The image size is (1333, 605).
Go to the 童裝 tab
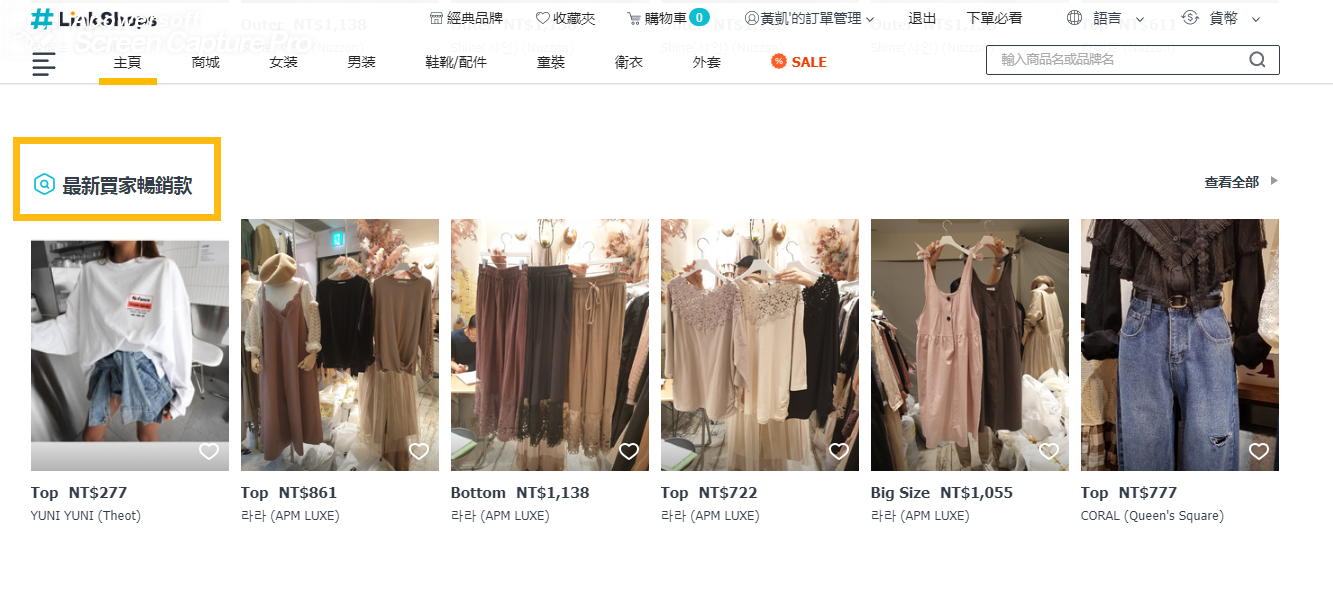[x=551, y=62]
